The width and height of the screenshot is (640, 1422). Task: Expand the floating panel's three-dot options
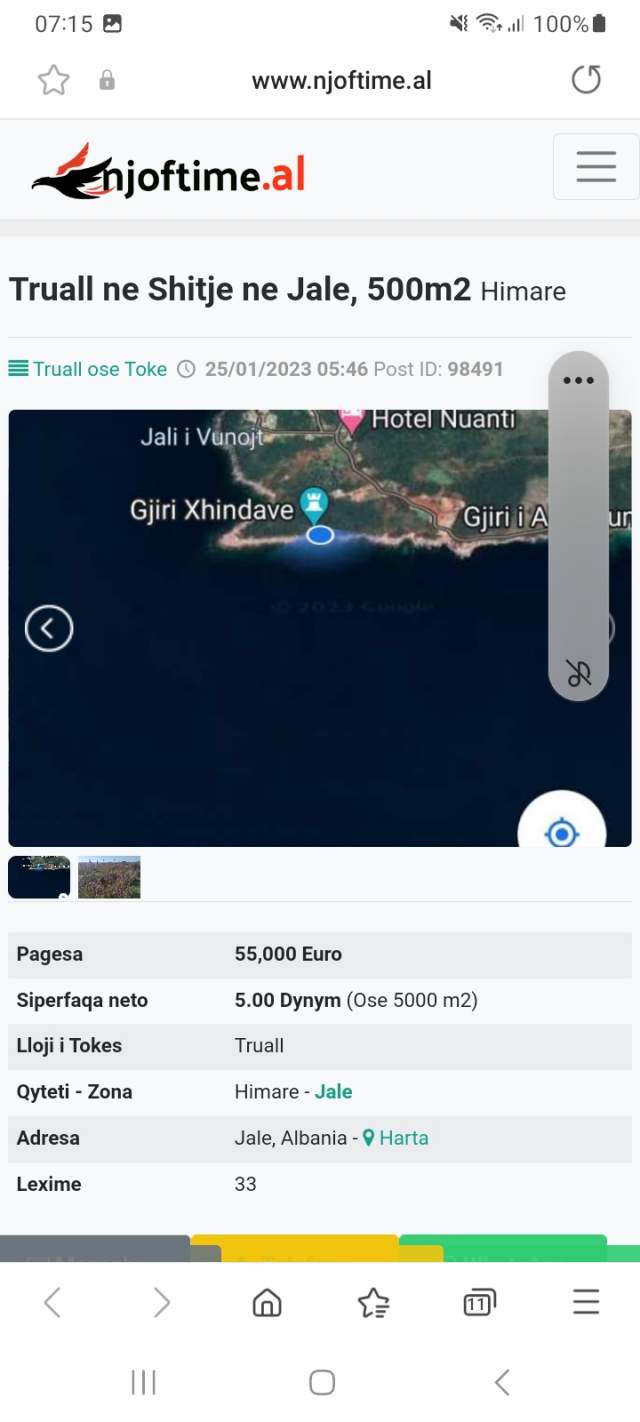578,381
